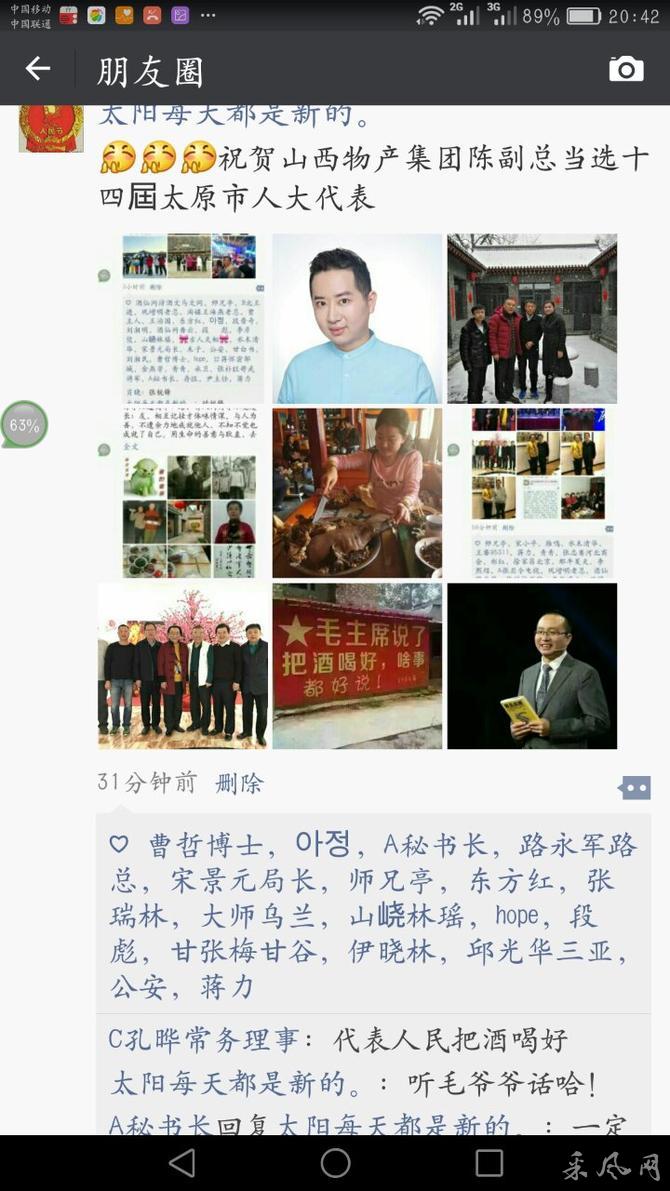This screenshot has width=670, height=1191.
Task: View the red banner slogan photo
Action: coord(357,666)
